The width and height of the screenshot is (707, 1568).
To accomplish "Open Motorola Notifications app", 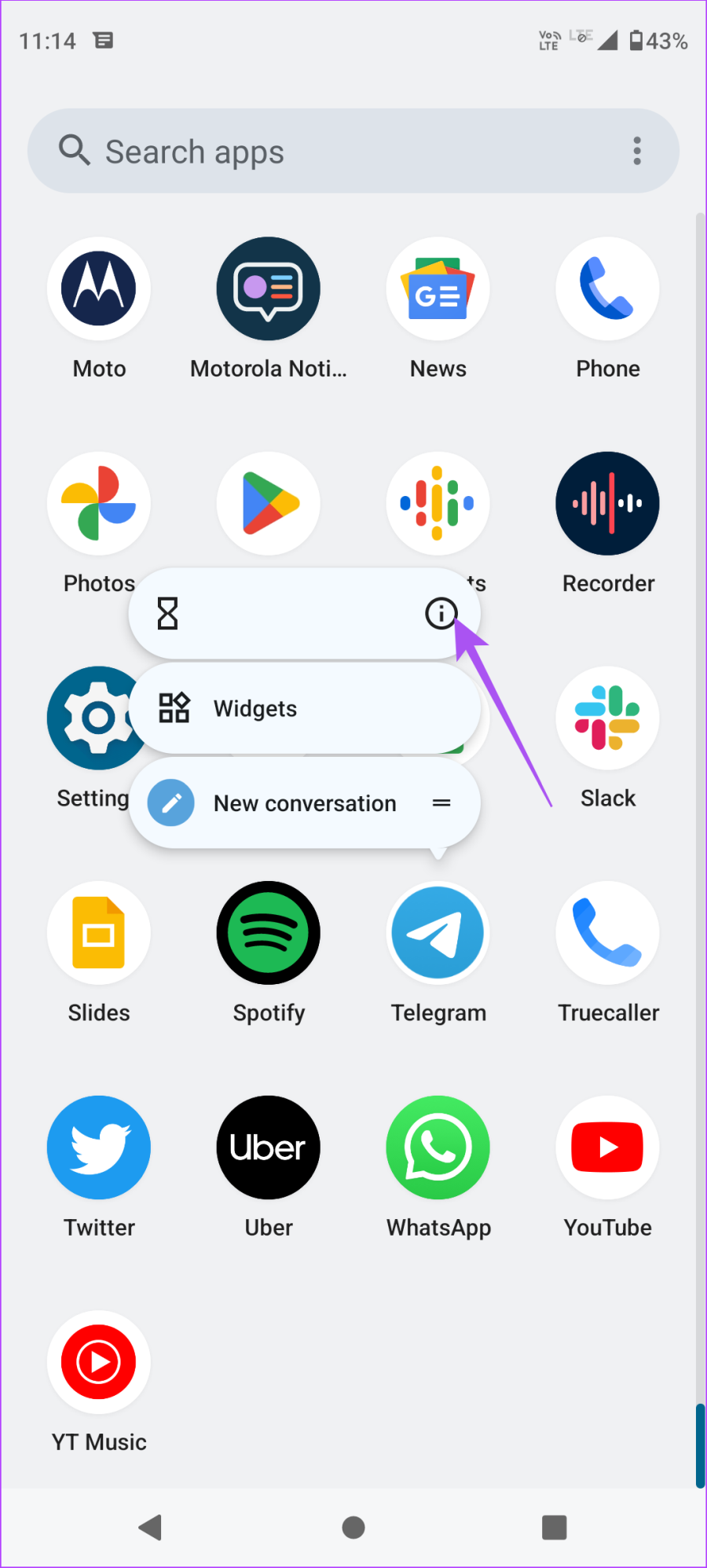I will click(x=269, y=288).
